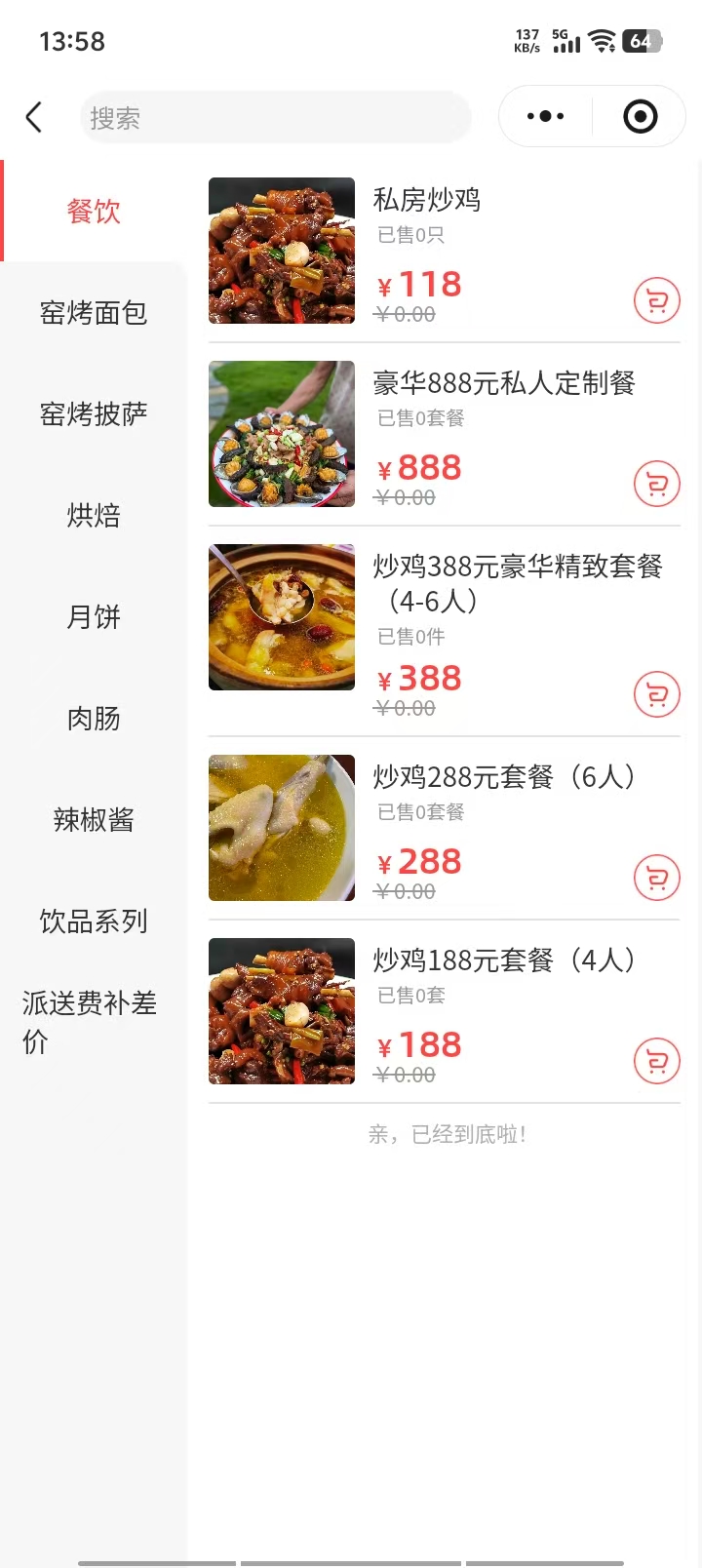The width and height of the screenshot is (702, 1568).
Task: Select the 餐饮 category
Action: click(94, 212)
